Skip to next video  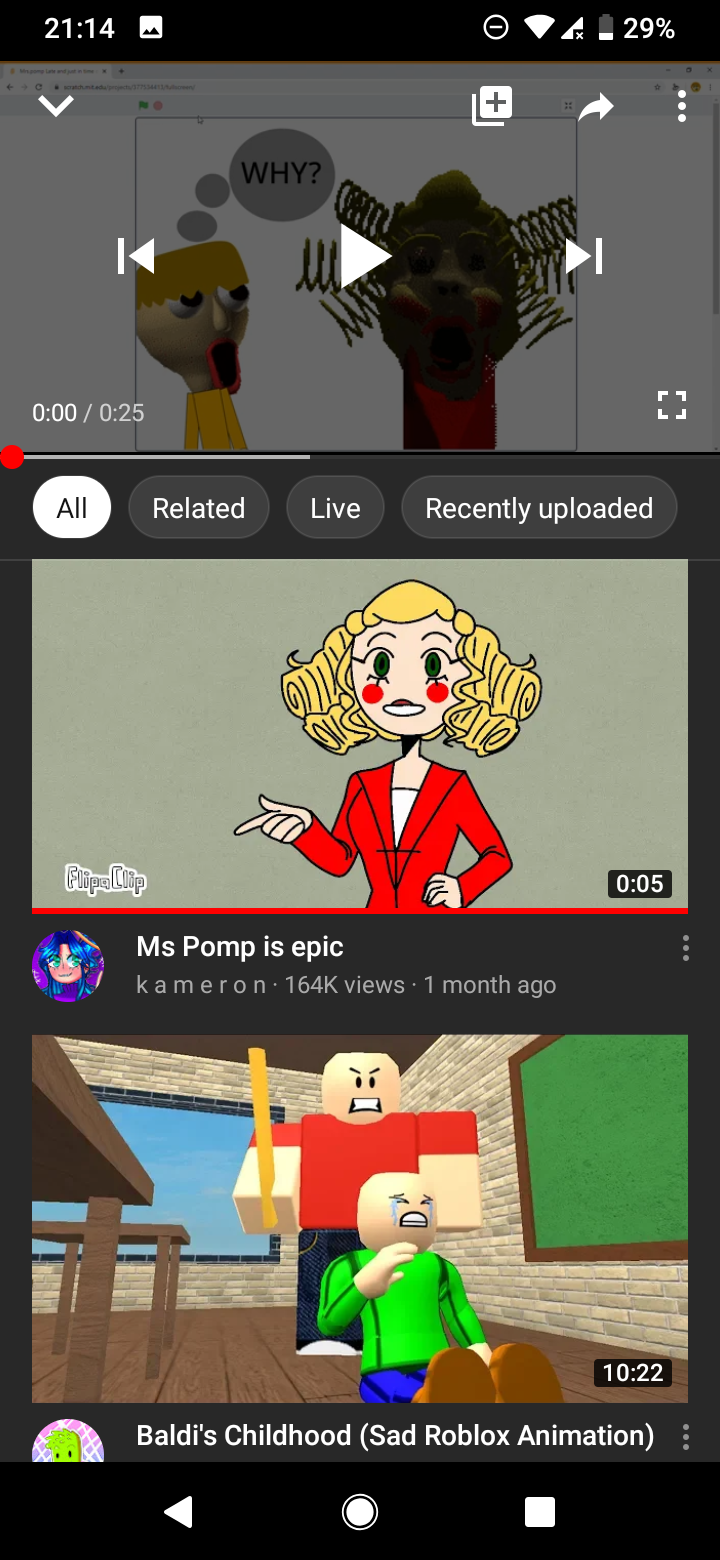tap(583, 257)
